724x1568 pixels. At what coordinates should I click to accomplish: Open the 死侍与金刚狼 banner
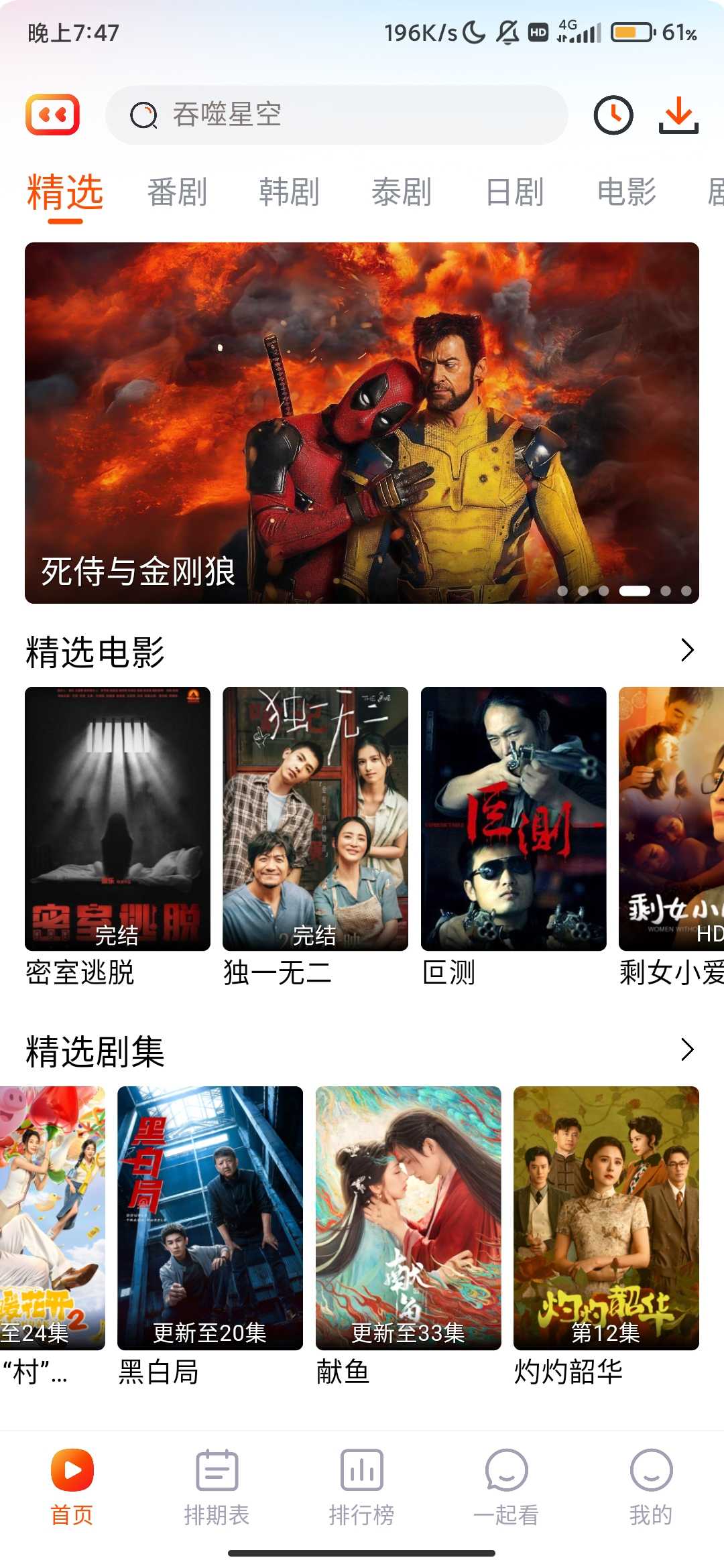click(362, 422)
